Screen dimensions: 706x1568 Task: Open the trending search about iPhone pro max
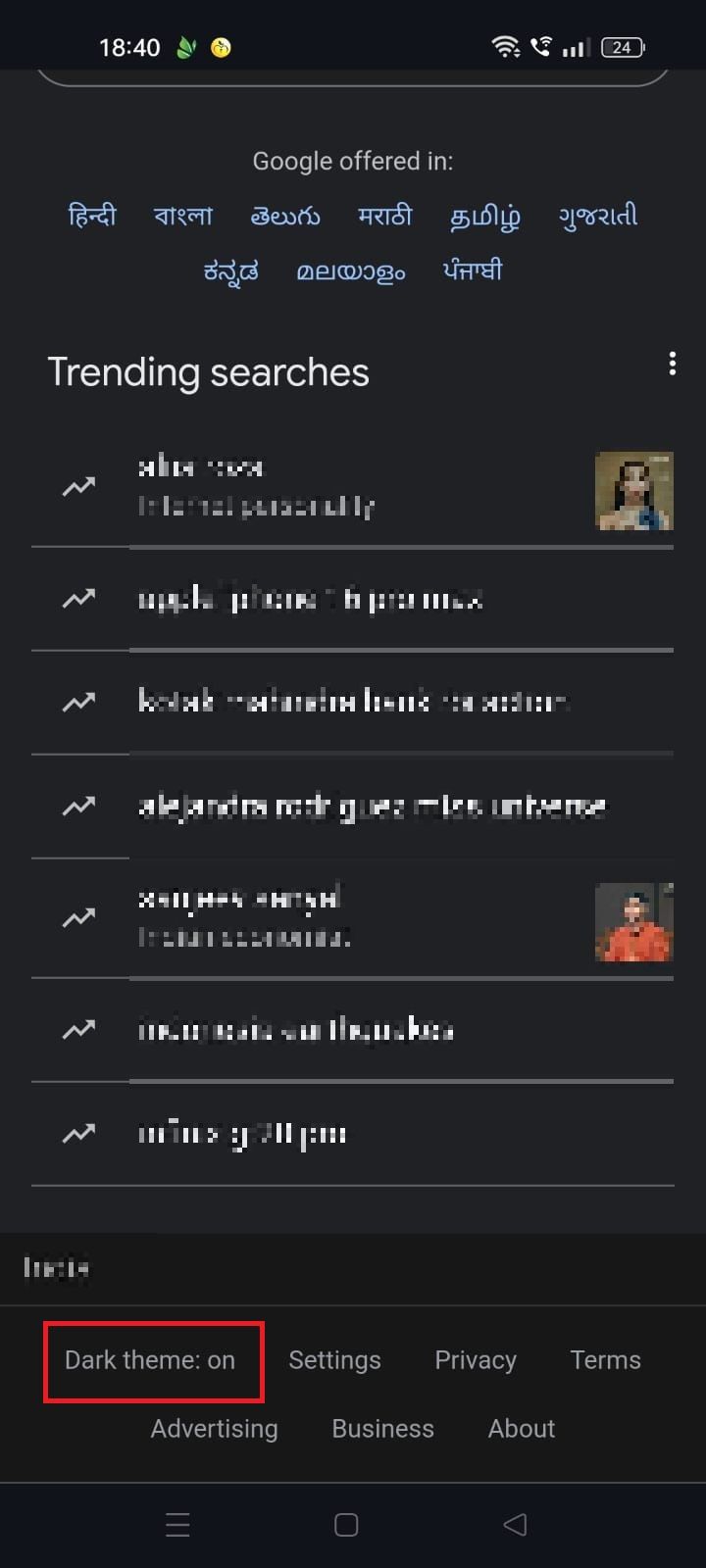pos(310,599)
